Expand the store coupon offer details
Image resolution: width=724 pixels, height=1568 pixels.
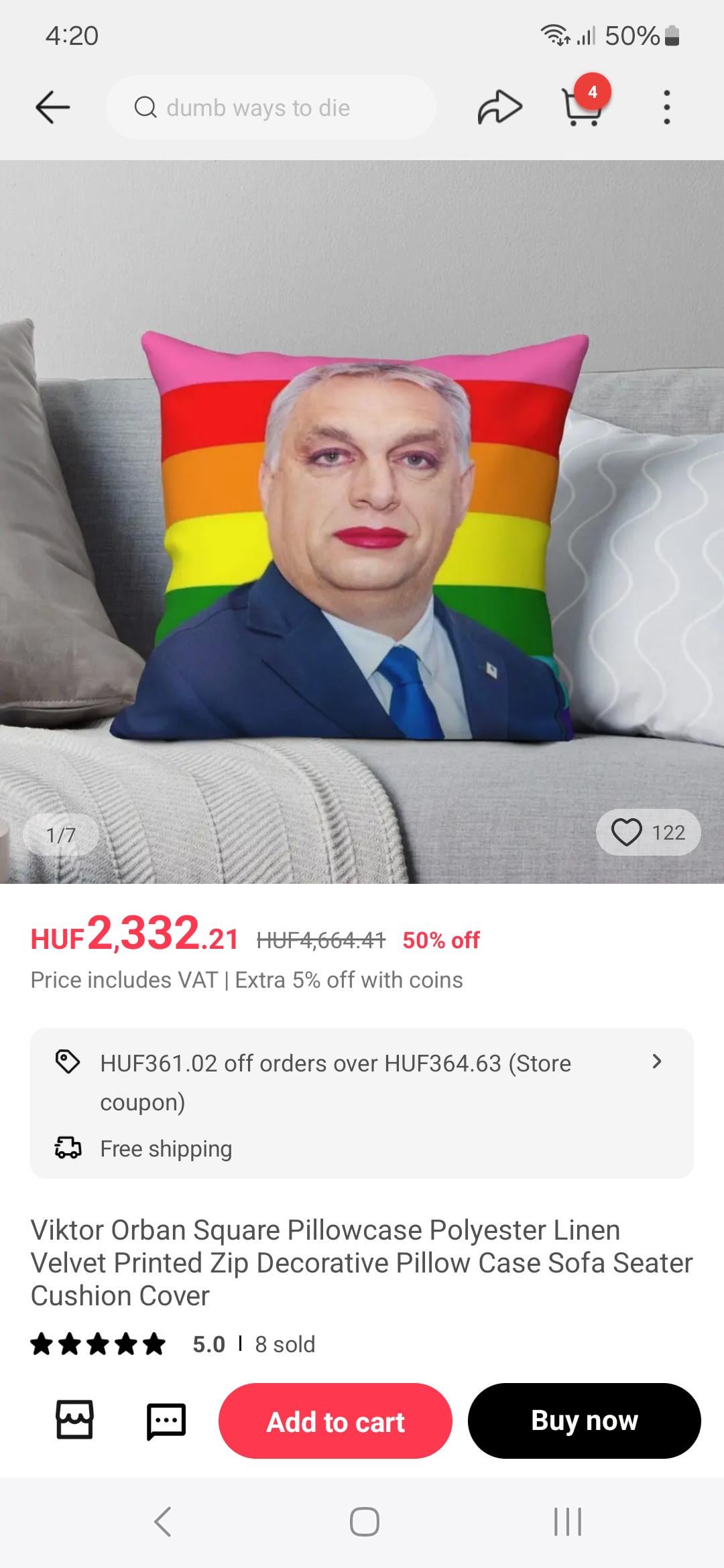[362, 1082]
